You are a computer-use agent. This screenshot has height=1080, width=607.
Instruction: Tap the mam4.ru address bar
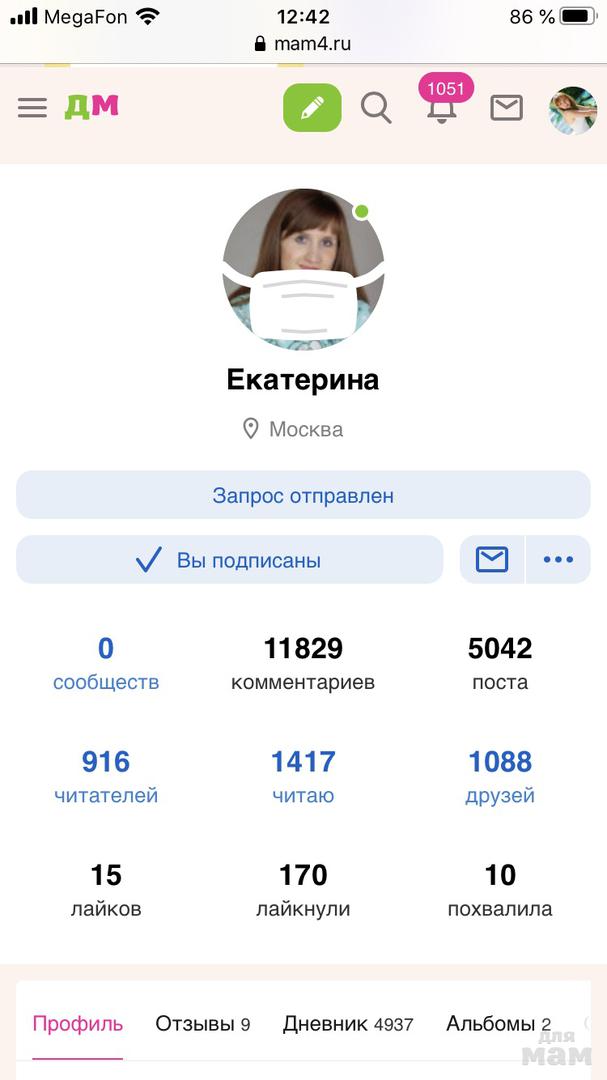pyautogui.click(x=303, y=44)
